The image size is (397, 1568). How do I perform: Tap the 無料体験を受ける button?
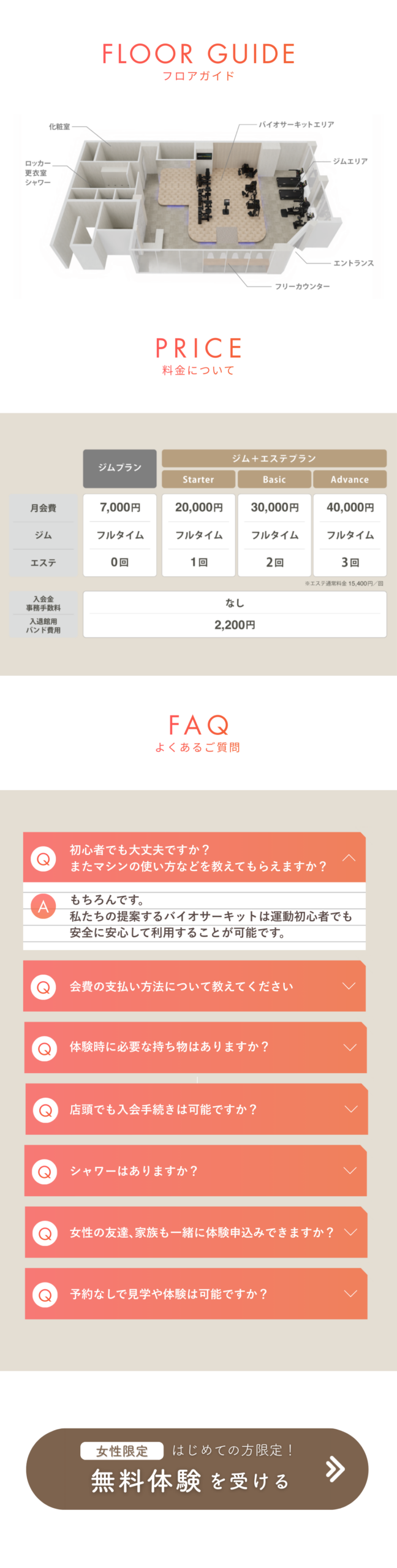197,1468
